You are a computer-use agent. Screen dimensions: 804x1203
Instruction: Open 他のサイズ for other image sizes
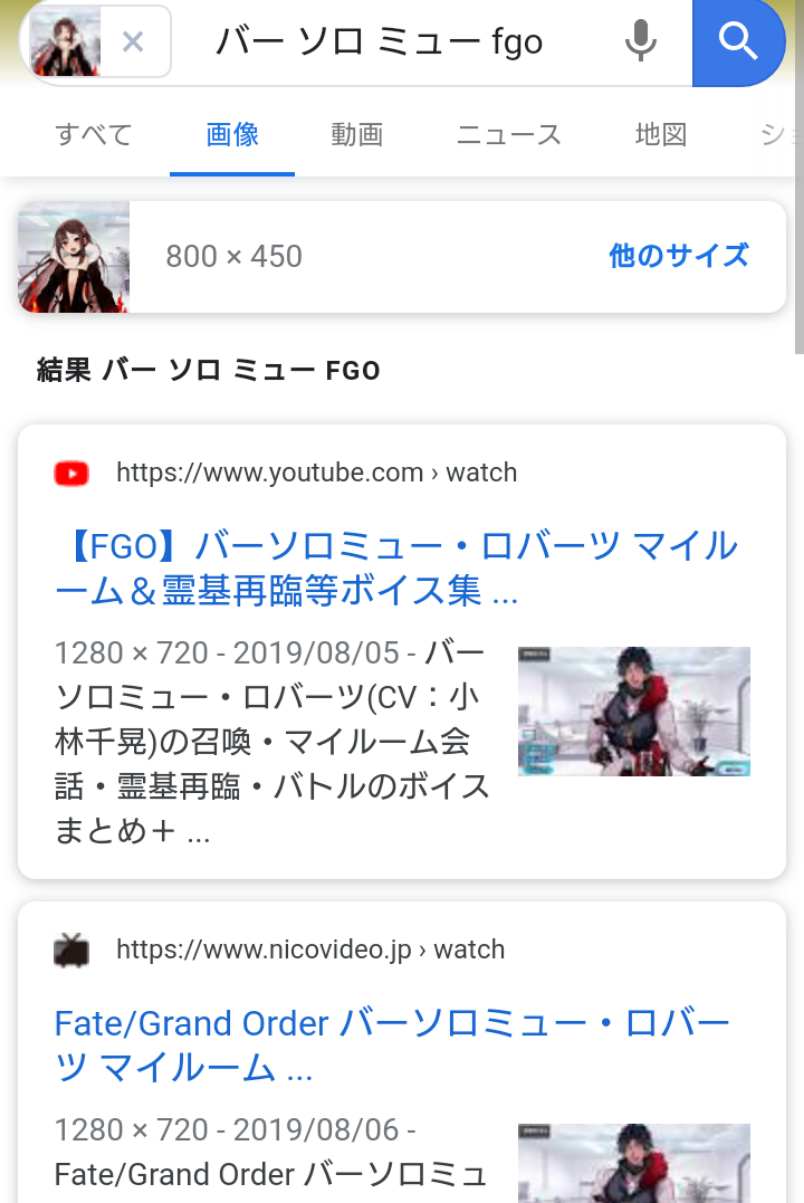[678, 256]
